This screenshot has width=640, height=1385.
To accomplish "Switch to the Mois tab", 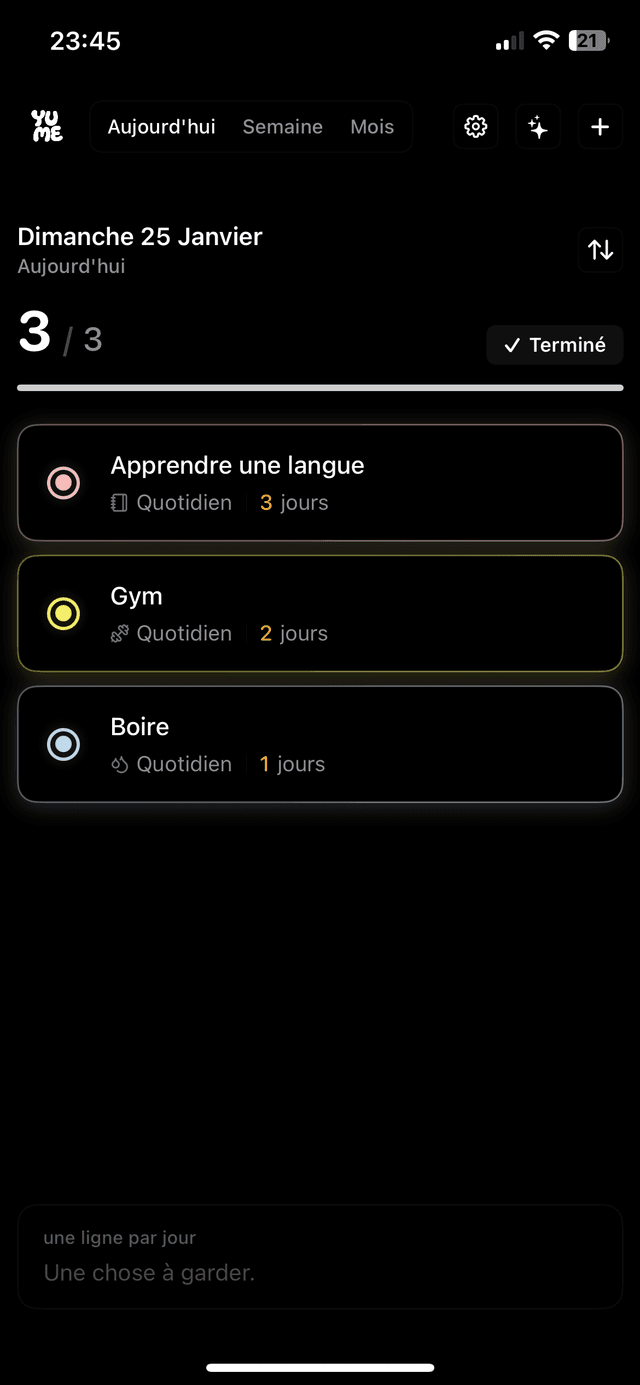I will coord(372,127).
